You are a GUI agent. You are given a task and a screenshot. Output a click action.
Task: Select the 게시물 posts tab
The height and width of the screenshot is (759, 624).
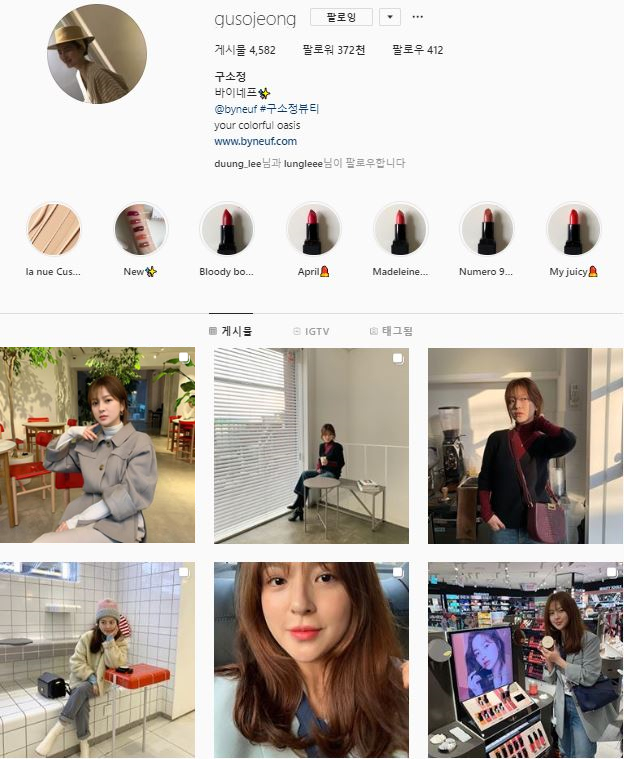(231, 331)
